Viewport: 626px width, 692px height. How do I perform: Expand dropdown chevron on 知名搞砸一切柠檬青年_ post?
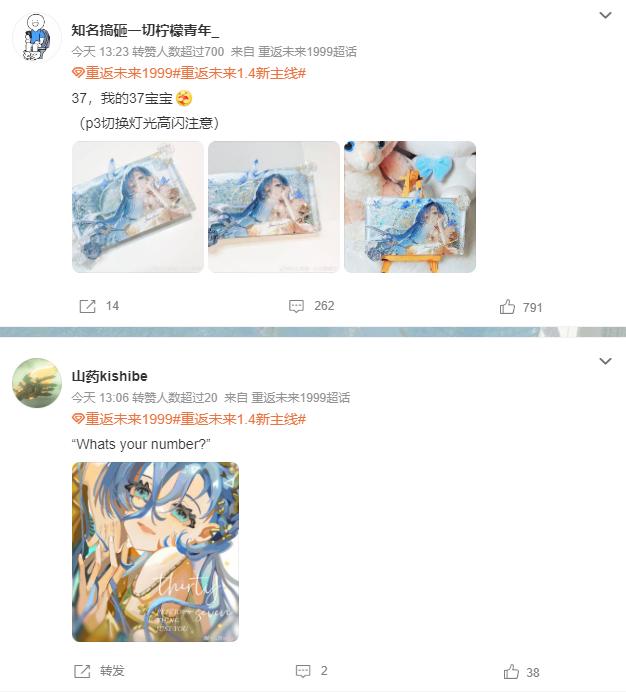pos(605,16)
